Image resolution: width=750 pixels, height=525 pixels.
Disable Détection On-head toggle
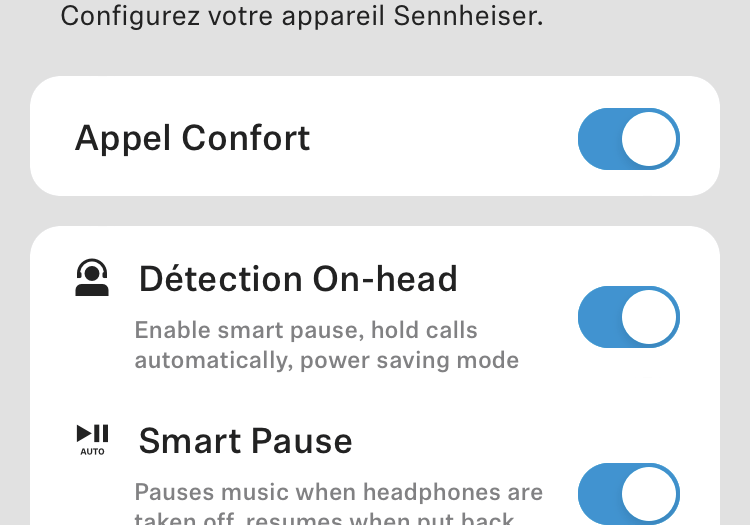tap(628, 317)
